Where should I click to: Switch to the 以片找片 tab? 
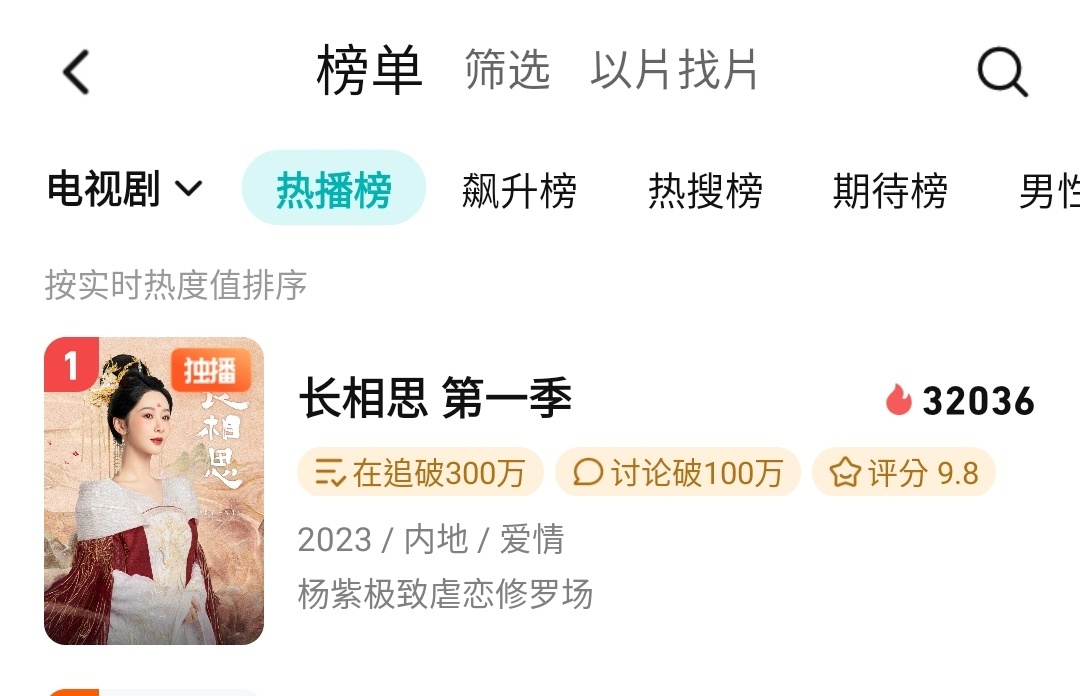[674, 70]
